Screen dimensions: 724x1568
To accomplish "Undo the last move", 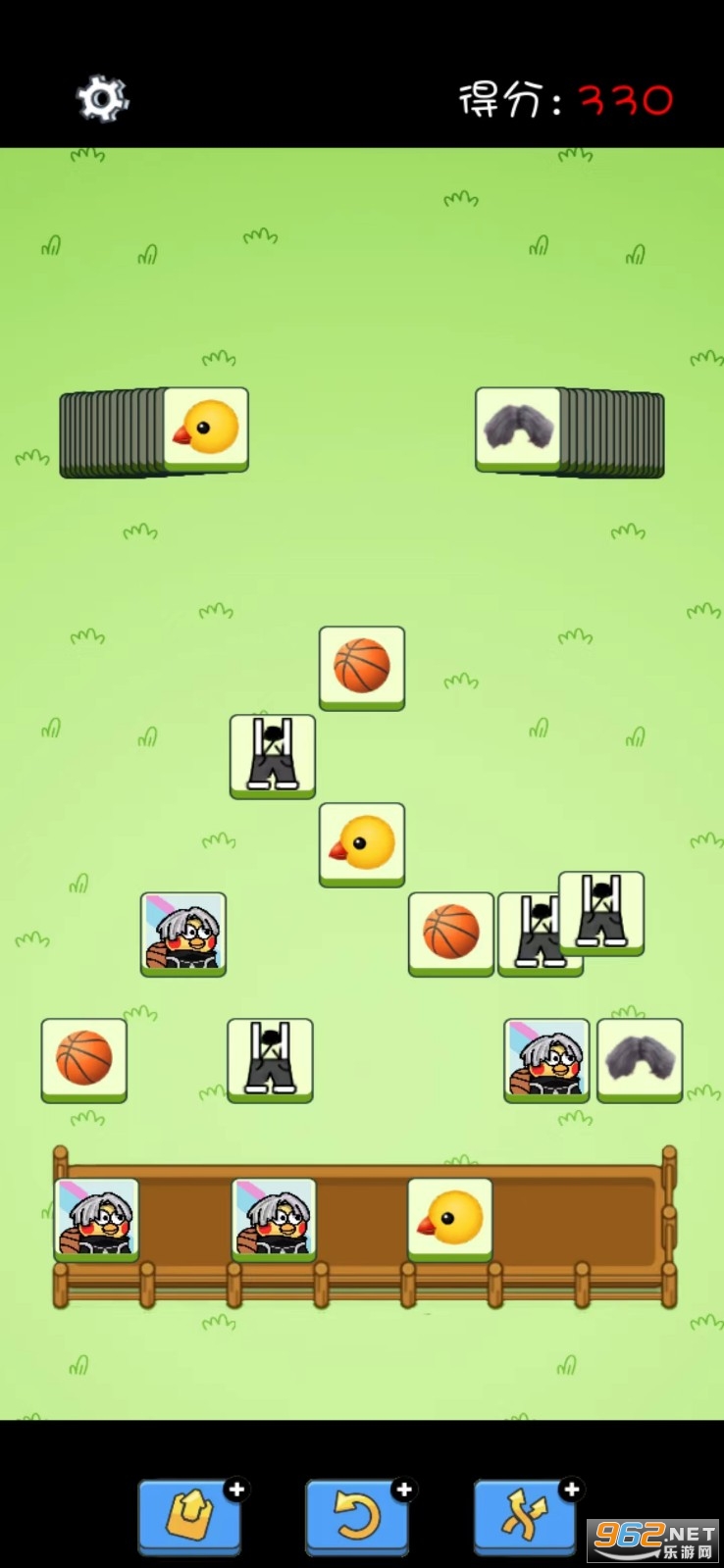I will pyautogui.click(x=357, y=1516).
